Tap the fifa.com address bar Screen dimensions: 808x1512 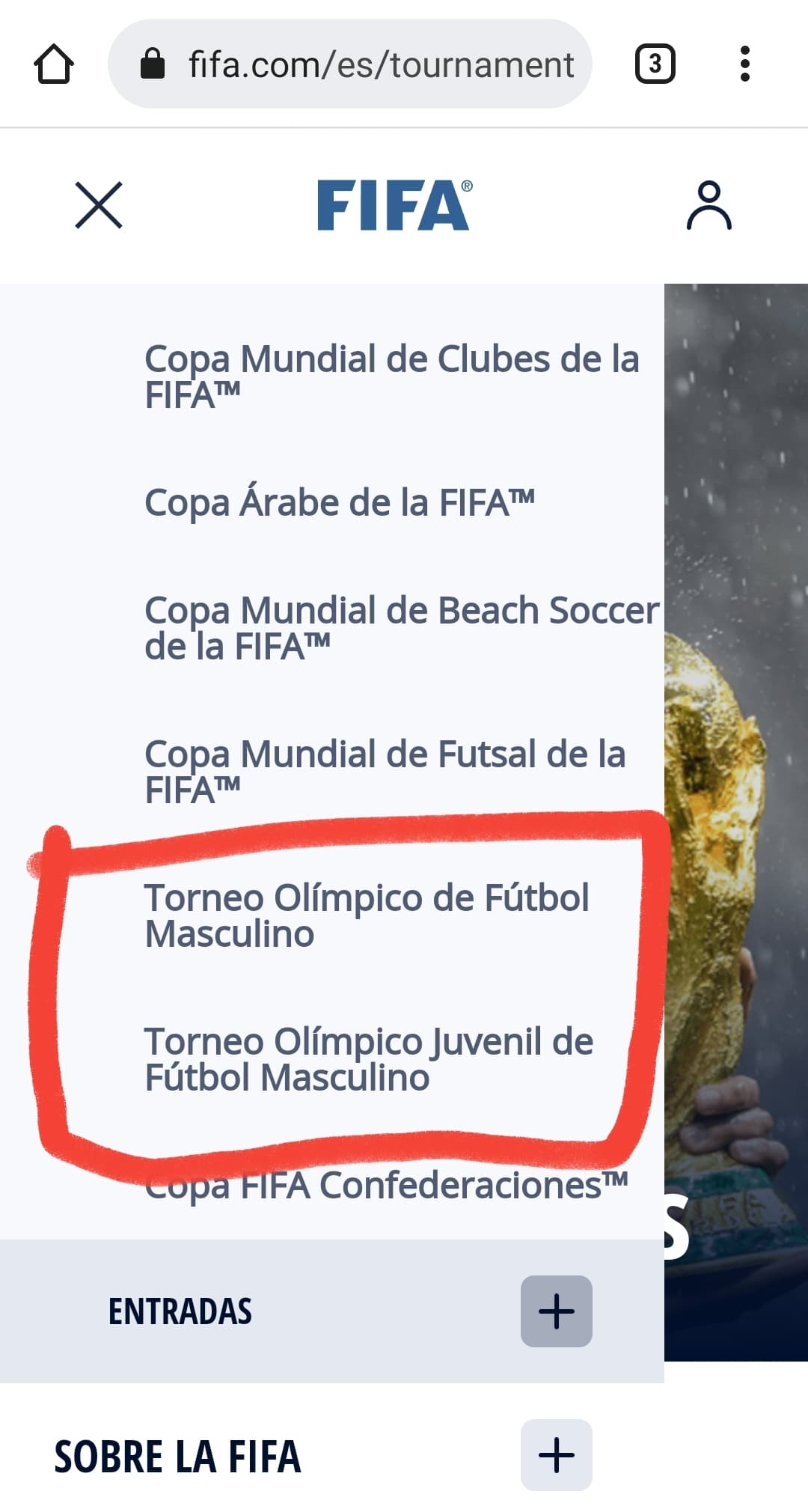click(x=350, y=64)
